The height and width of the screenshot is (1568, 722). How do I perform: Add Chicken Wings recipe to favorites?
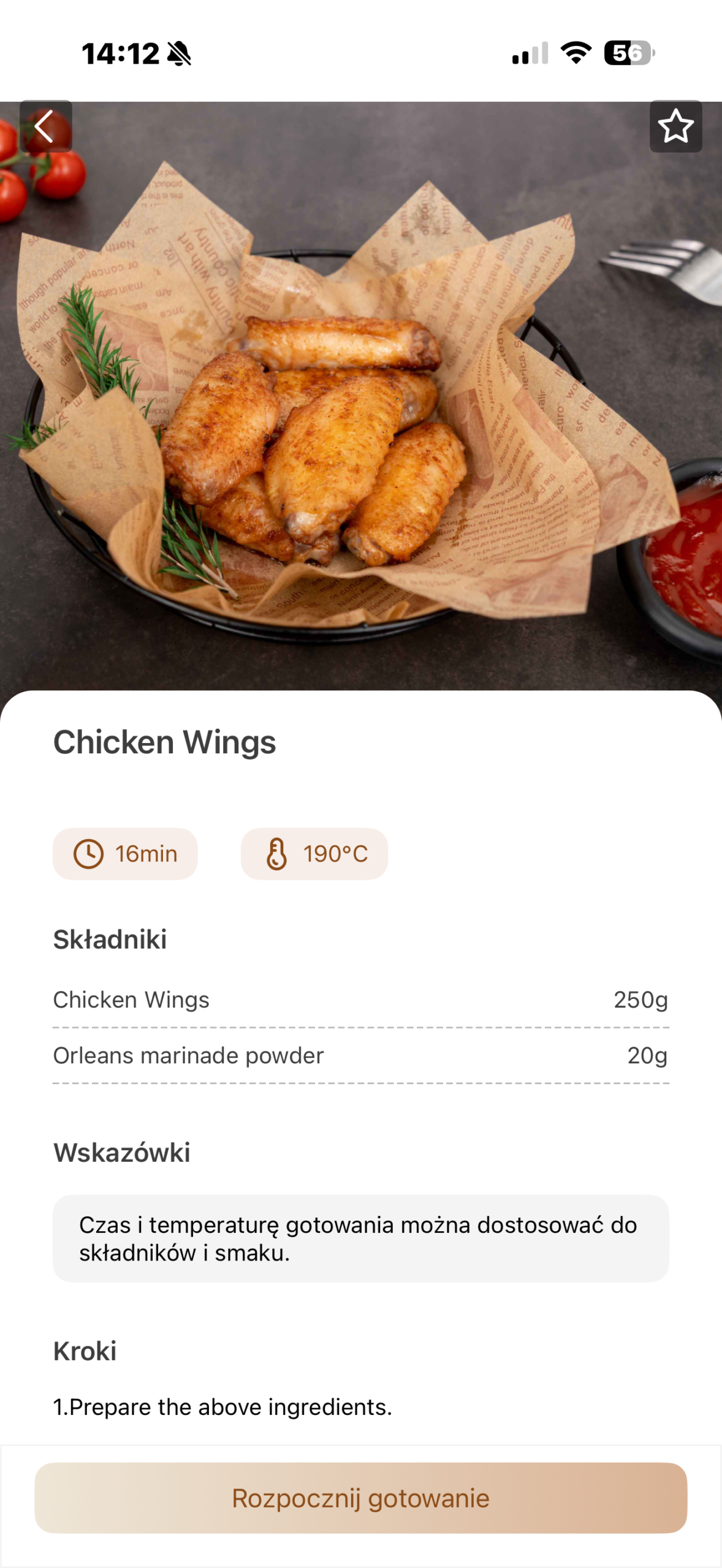[675, 126]
